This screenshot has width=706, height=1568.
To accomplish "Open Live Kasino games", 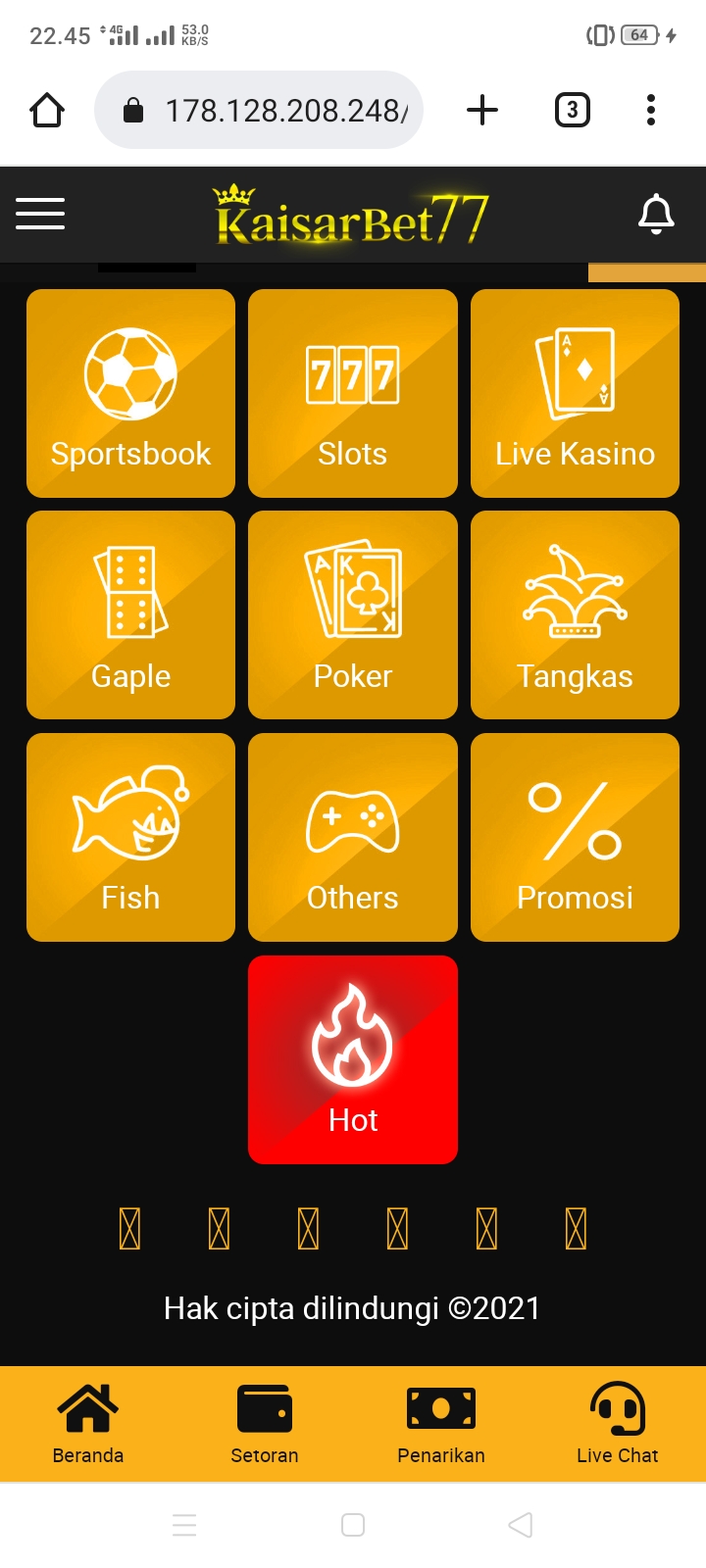I will 575,393.
